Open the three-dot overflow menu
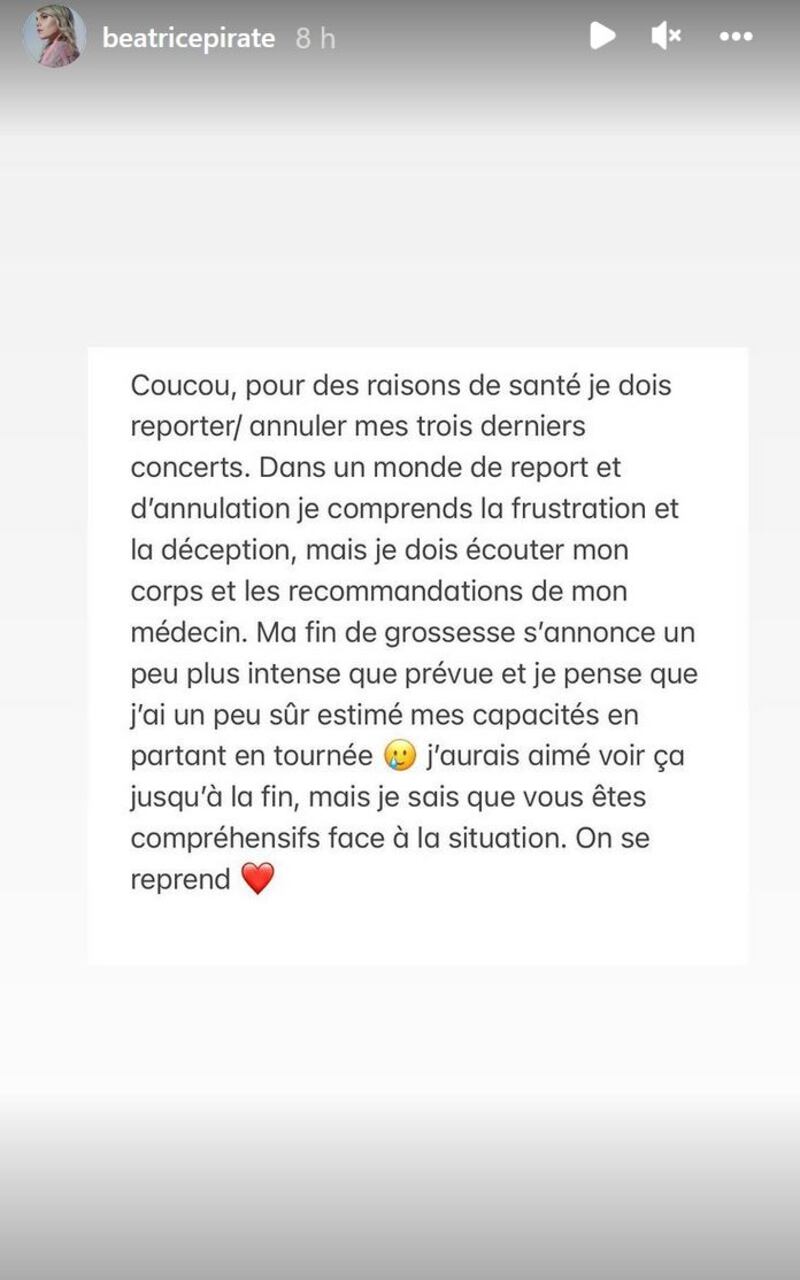The width and height of the screenshot is (800, 1280). (736, 37)
